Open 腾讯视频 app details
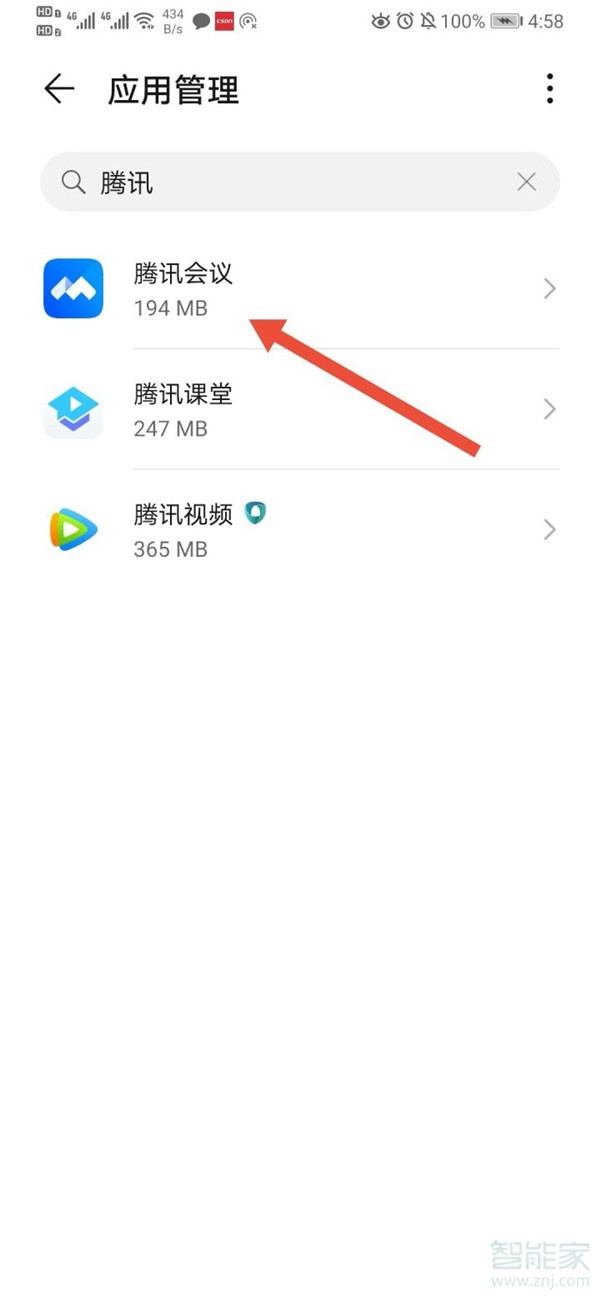 (300, 530)
